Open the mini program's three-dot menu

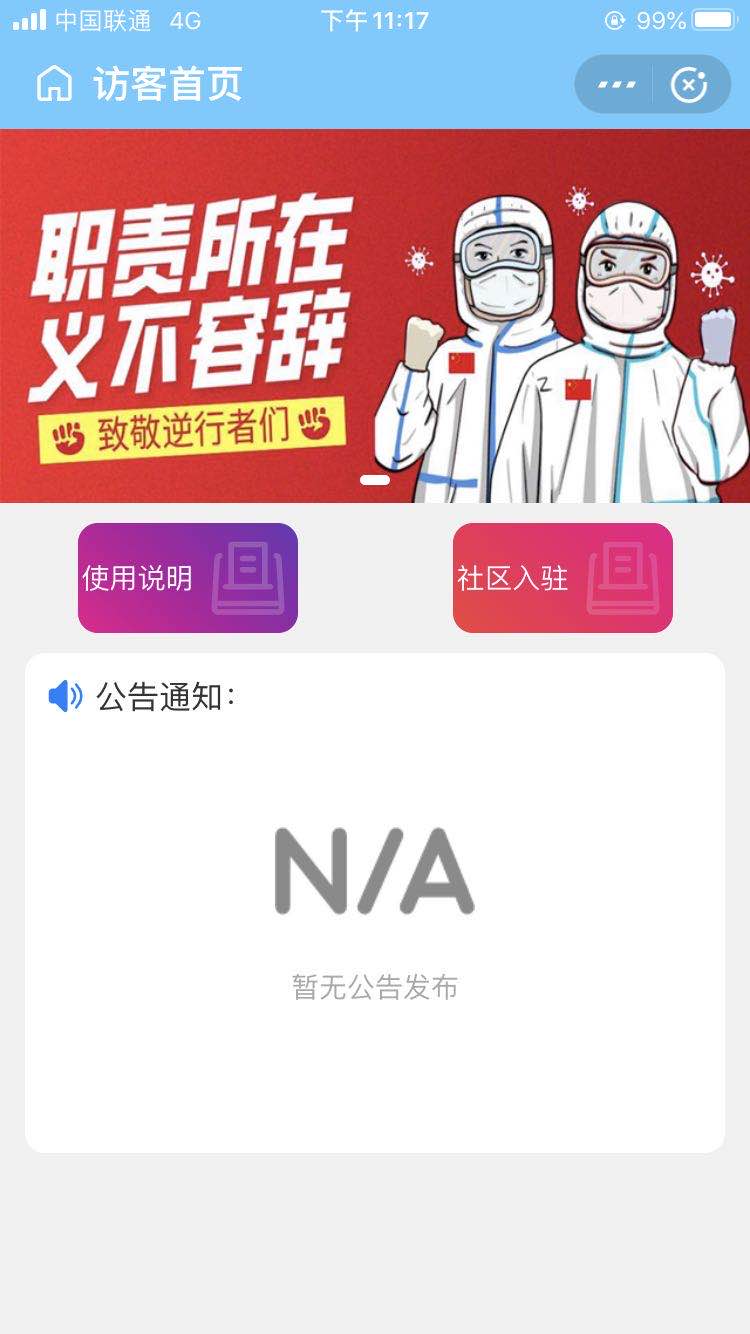pos(616,85)
